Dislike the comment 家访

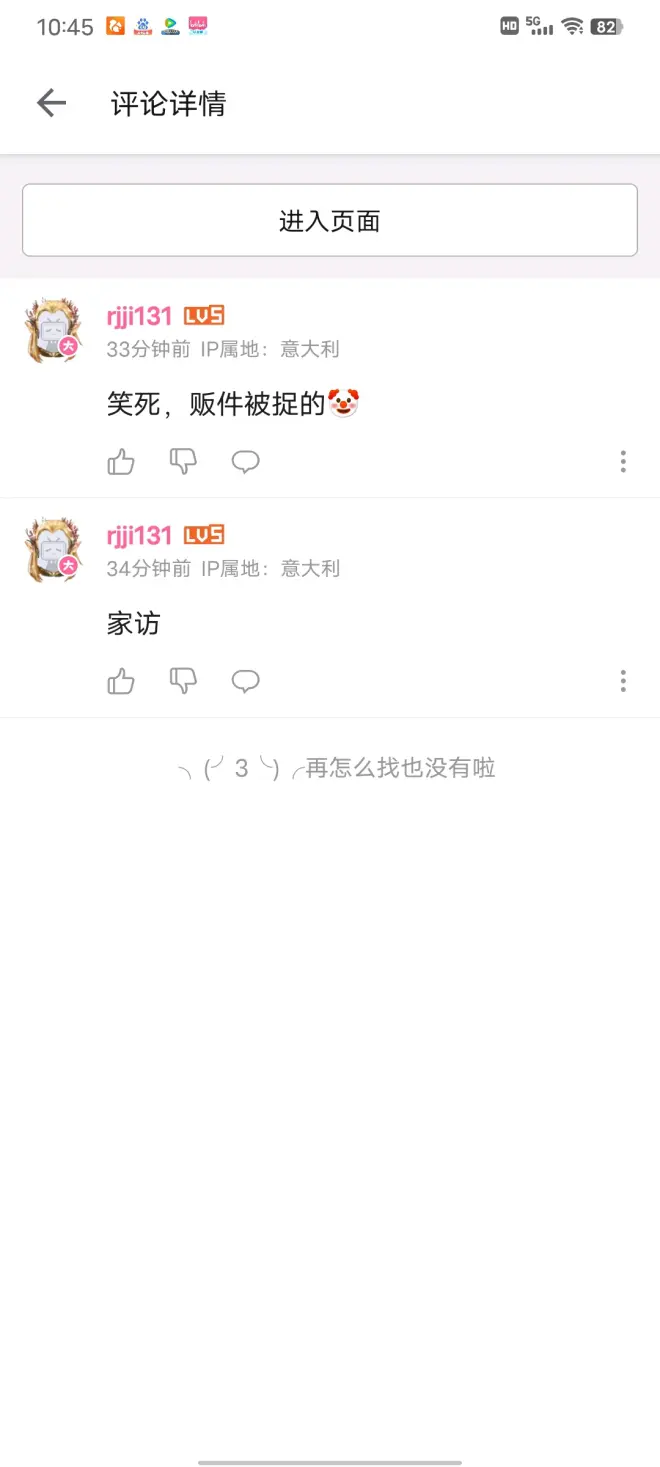click(183, 681)
